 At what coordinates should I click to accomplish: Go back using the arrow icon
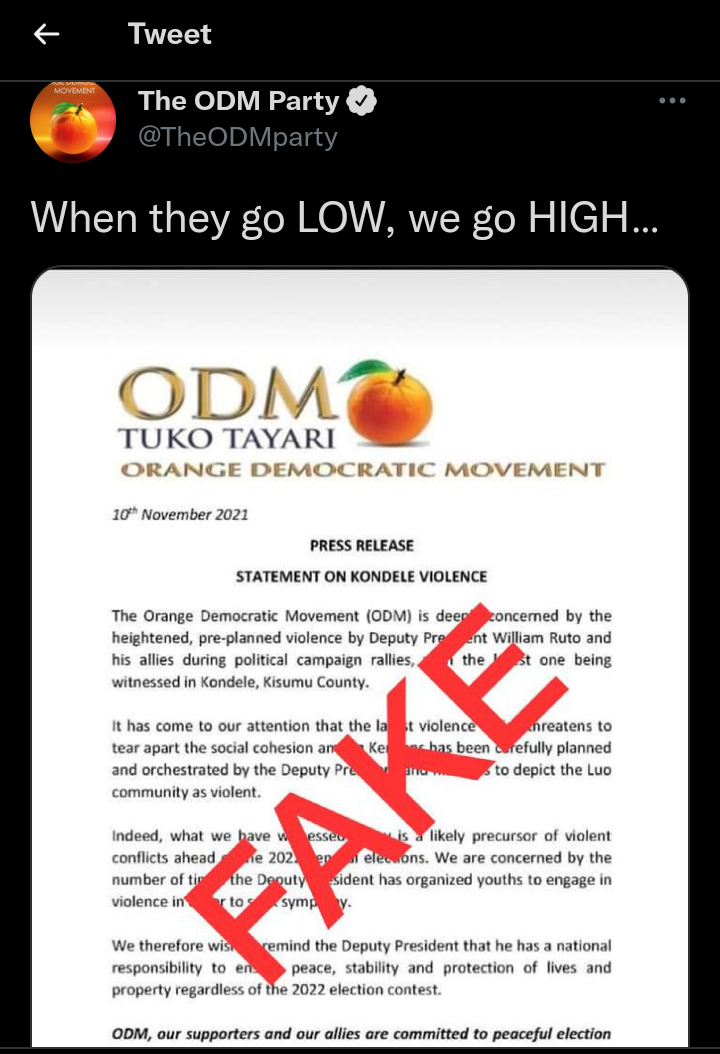pos(47,35)
